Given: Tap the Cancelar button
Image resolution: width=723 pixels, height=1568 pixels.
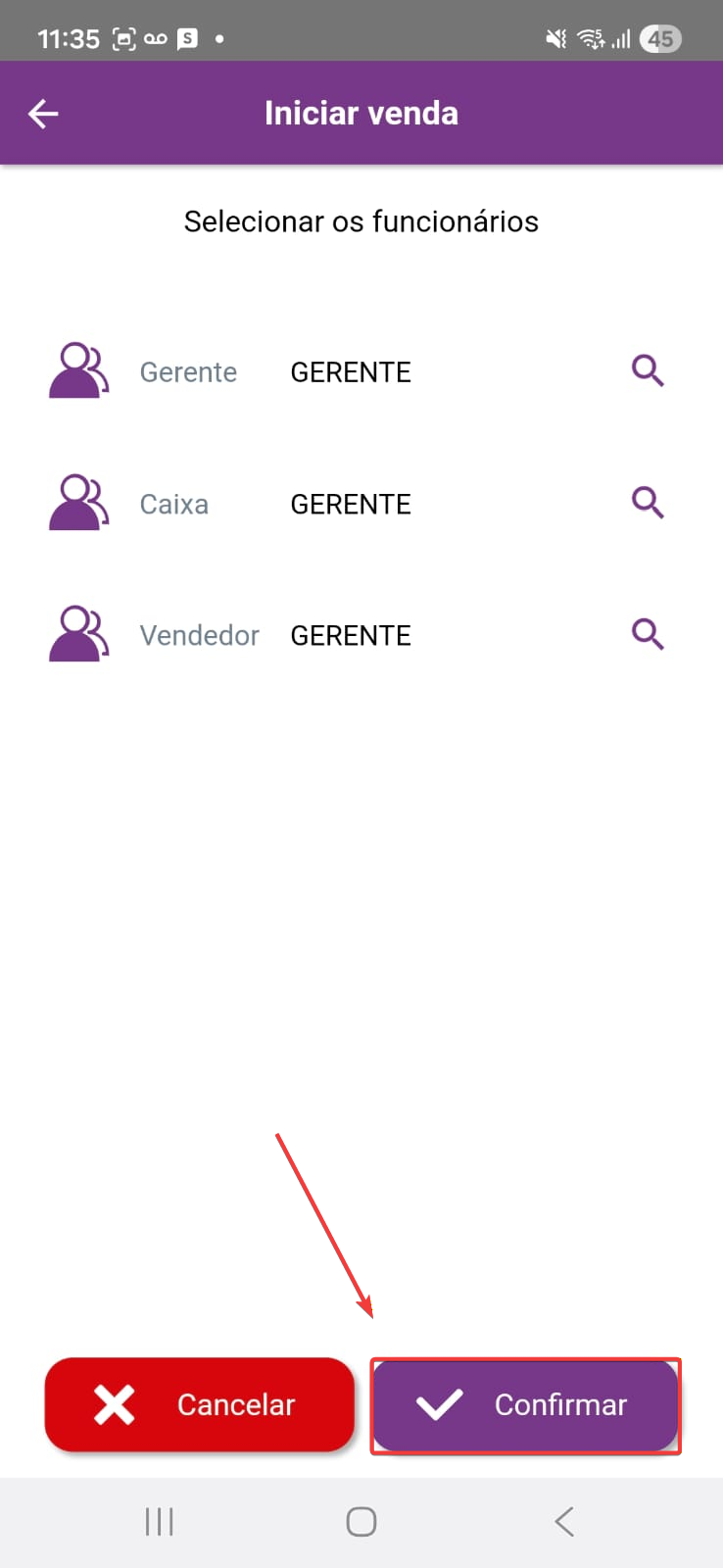Looking at the screenshot, I should [199, 1404].
